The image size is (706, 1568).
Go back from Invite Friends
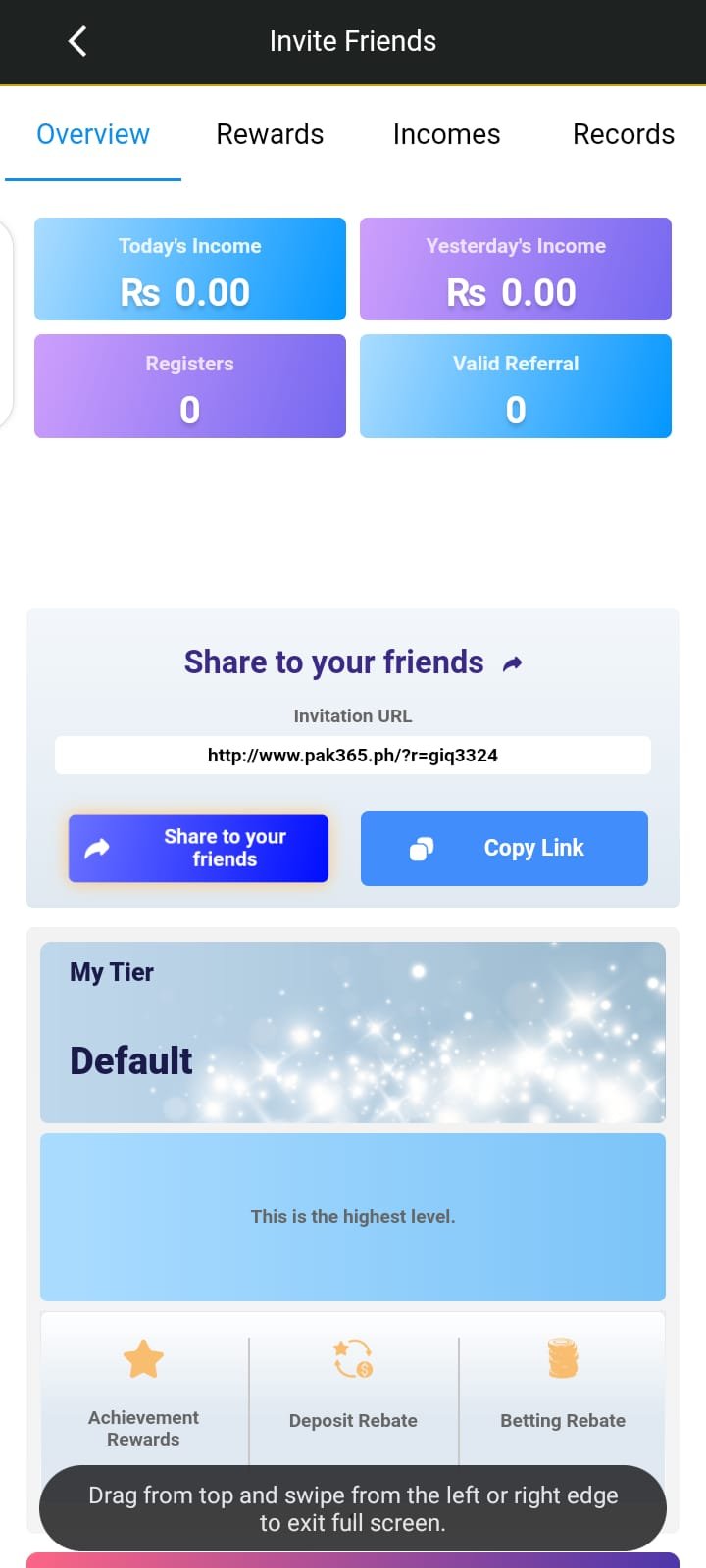pyautogui.click(x=77, y=41)
